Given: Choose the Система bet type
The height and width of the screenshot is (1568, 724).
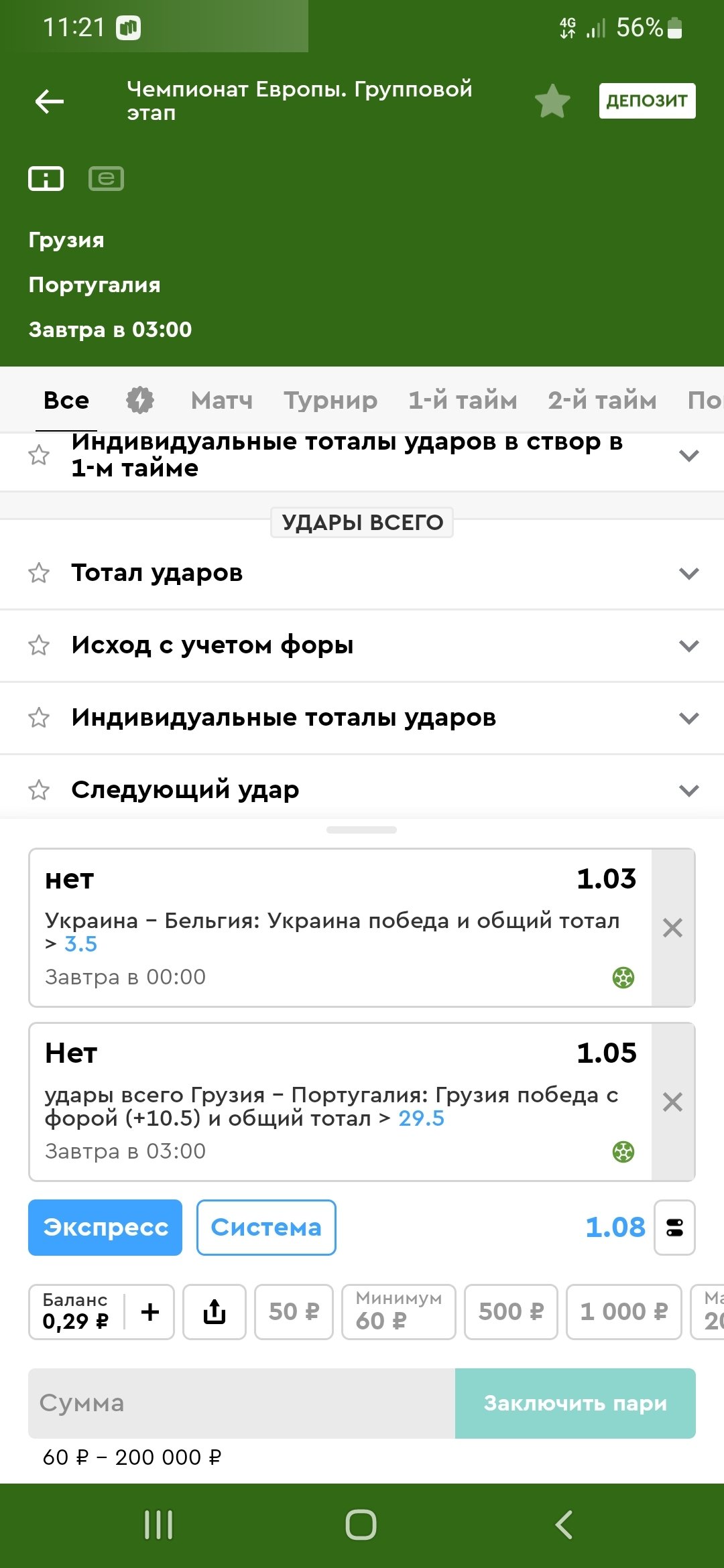Looking at the screenshot, I should tap(266, 1228).
